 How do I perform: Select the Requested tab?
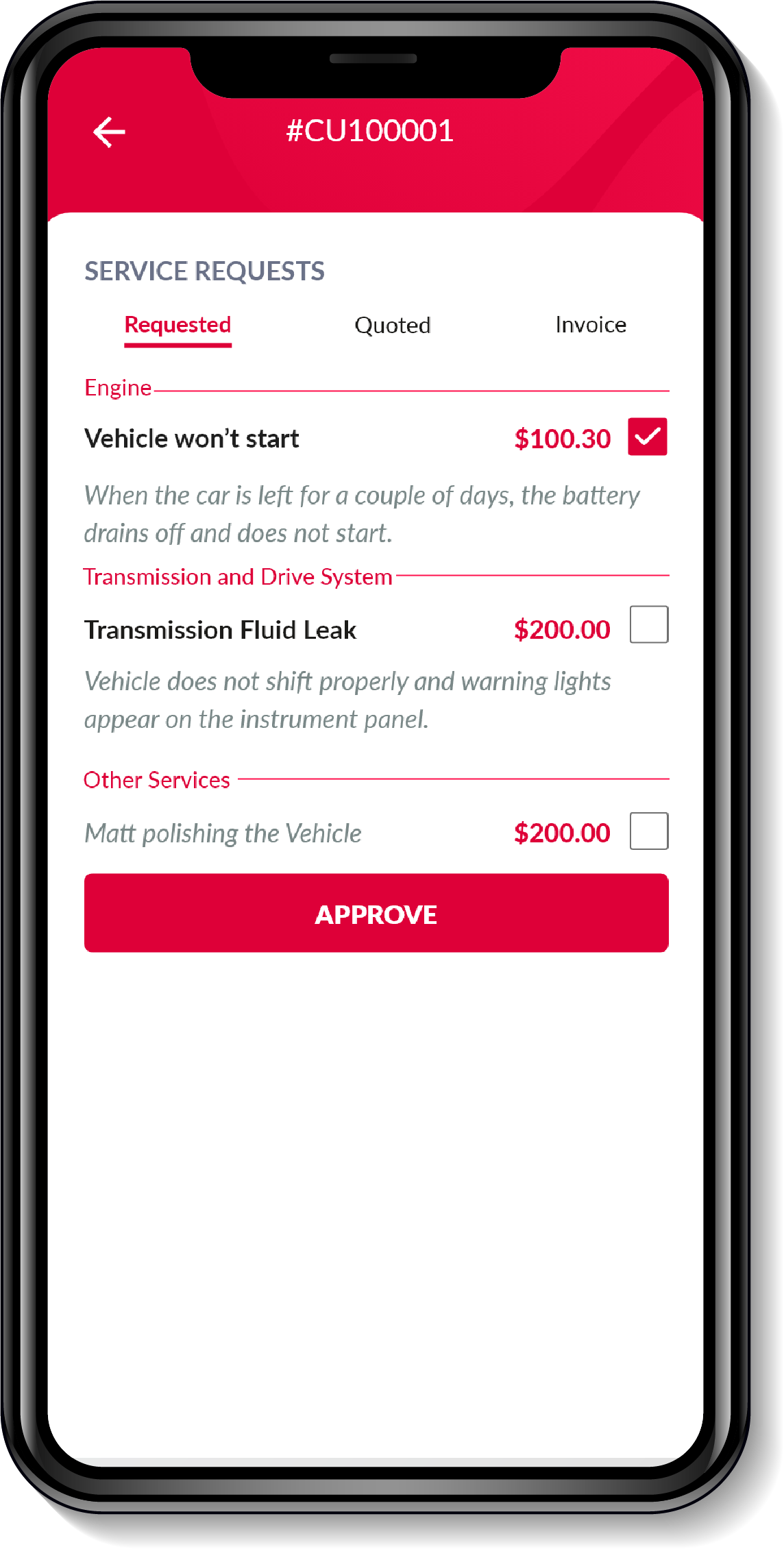point(177,325)
